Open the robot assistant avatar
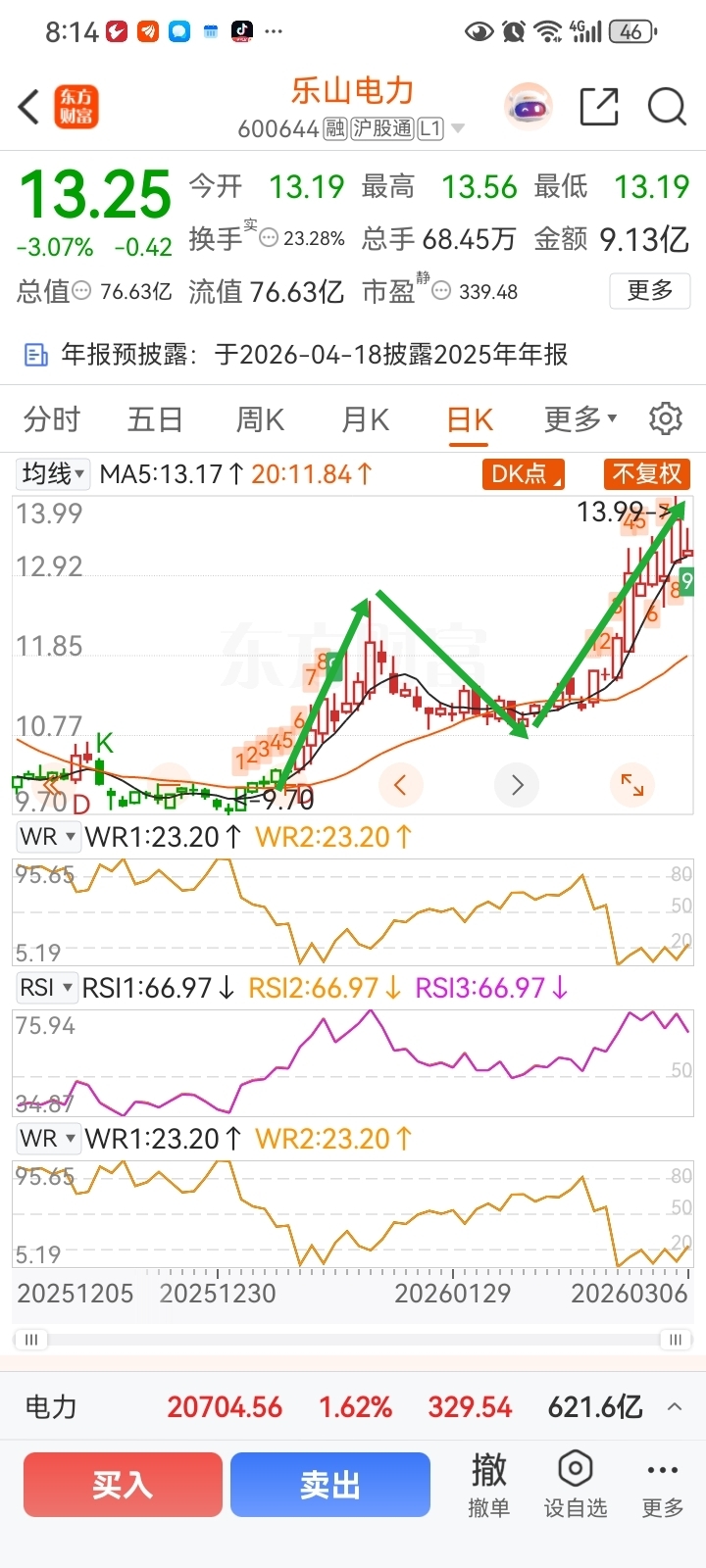The image size is (706, 1568). (x=529, y=107)
